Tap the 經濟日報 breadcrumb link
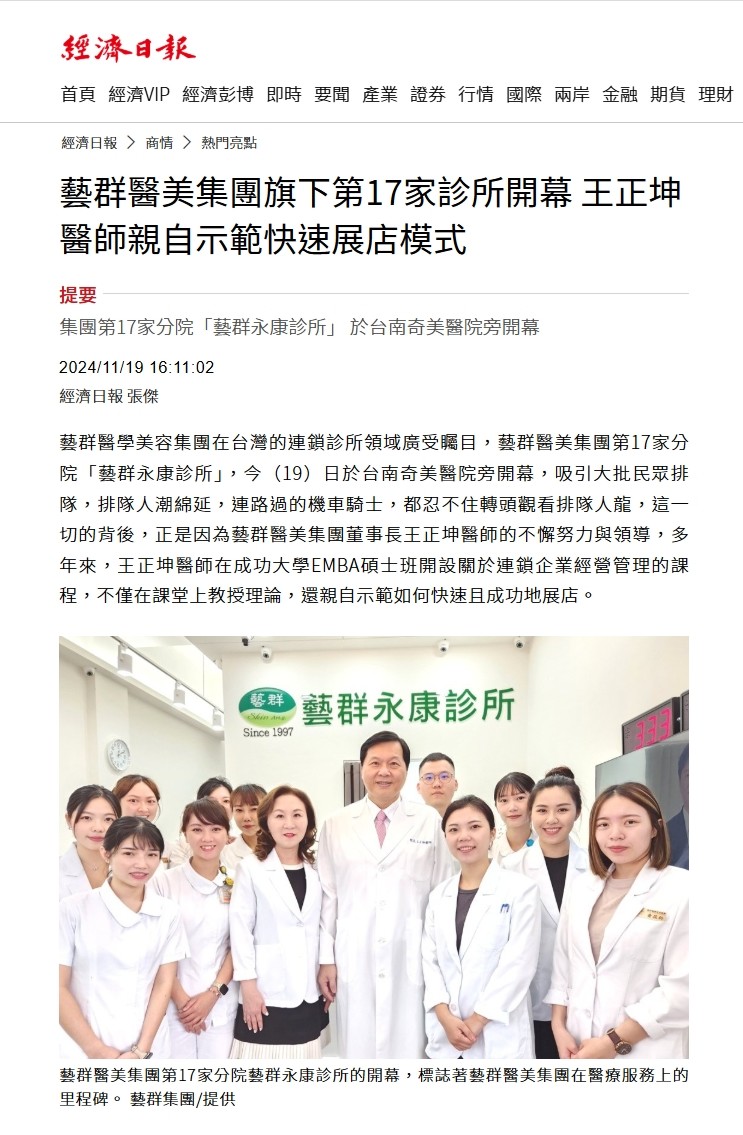 coord(89,143)
